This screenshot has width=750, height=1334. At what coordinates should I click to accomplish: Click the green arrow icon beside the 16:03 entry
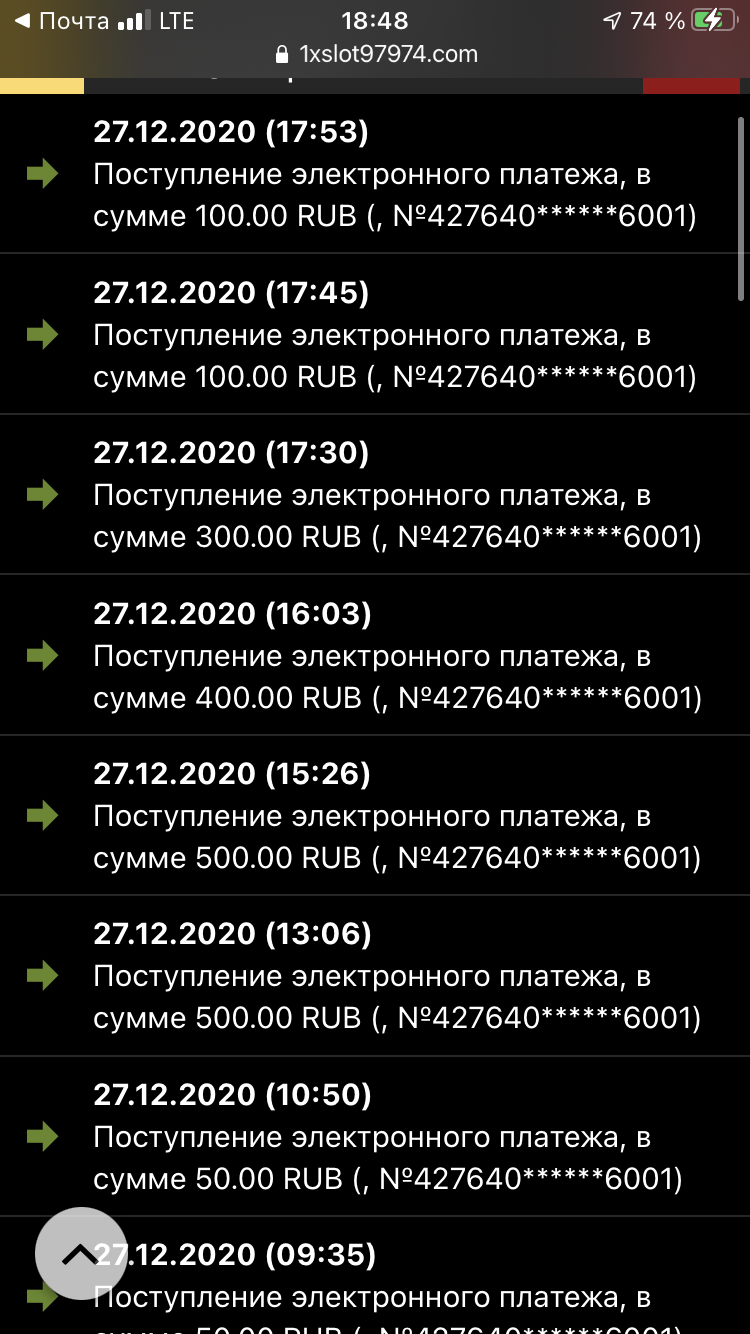pyautogui.click(x=41, y=656)
